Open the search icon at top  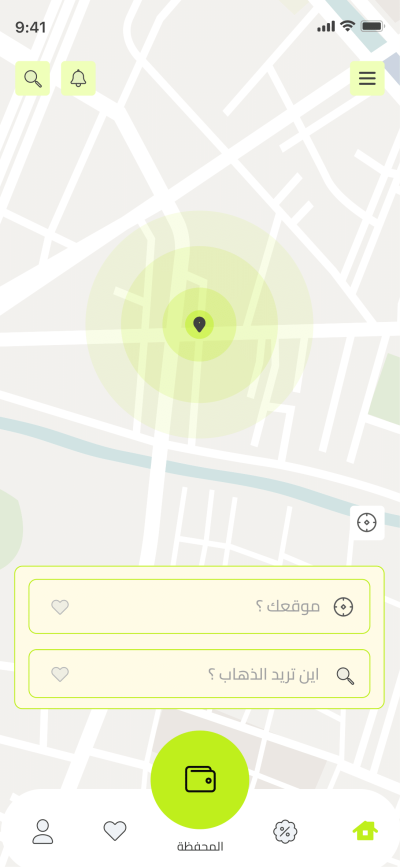point(33,79)
